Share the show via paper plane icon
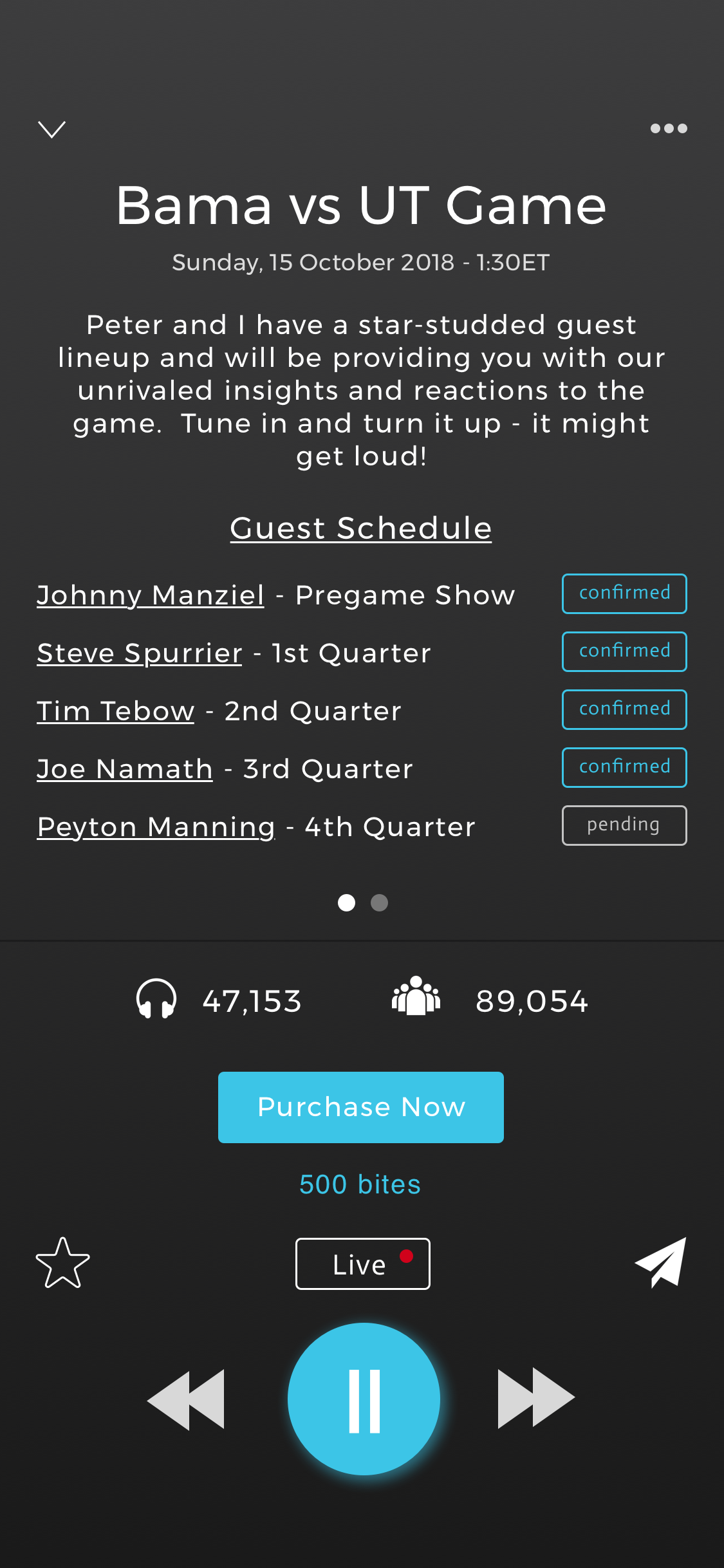The image size is (724, 1568). click(x=661, y=1262)
